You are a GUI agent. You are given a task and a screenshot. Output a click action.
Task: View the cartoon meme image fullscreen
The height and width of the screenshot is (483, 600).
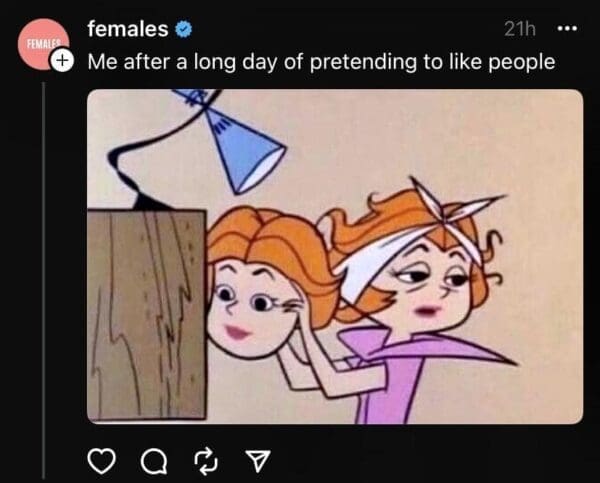click(x=334, y=256)
